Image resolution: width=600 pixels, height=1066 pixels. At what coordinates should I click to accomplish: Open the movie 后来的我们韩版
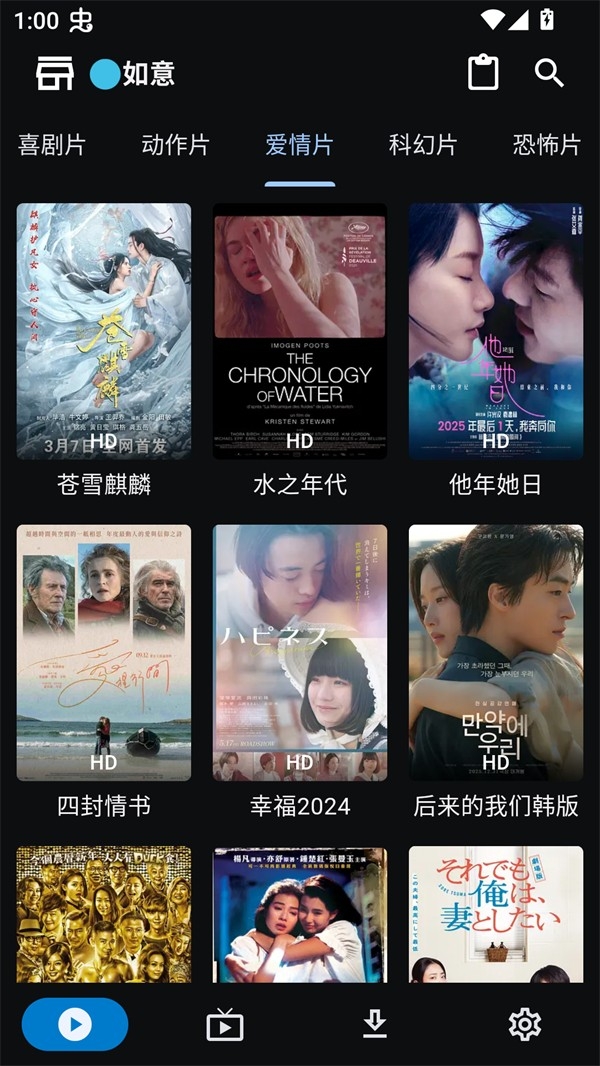click(496, 653)
